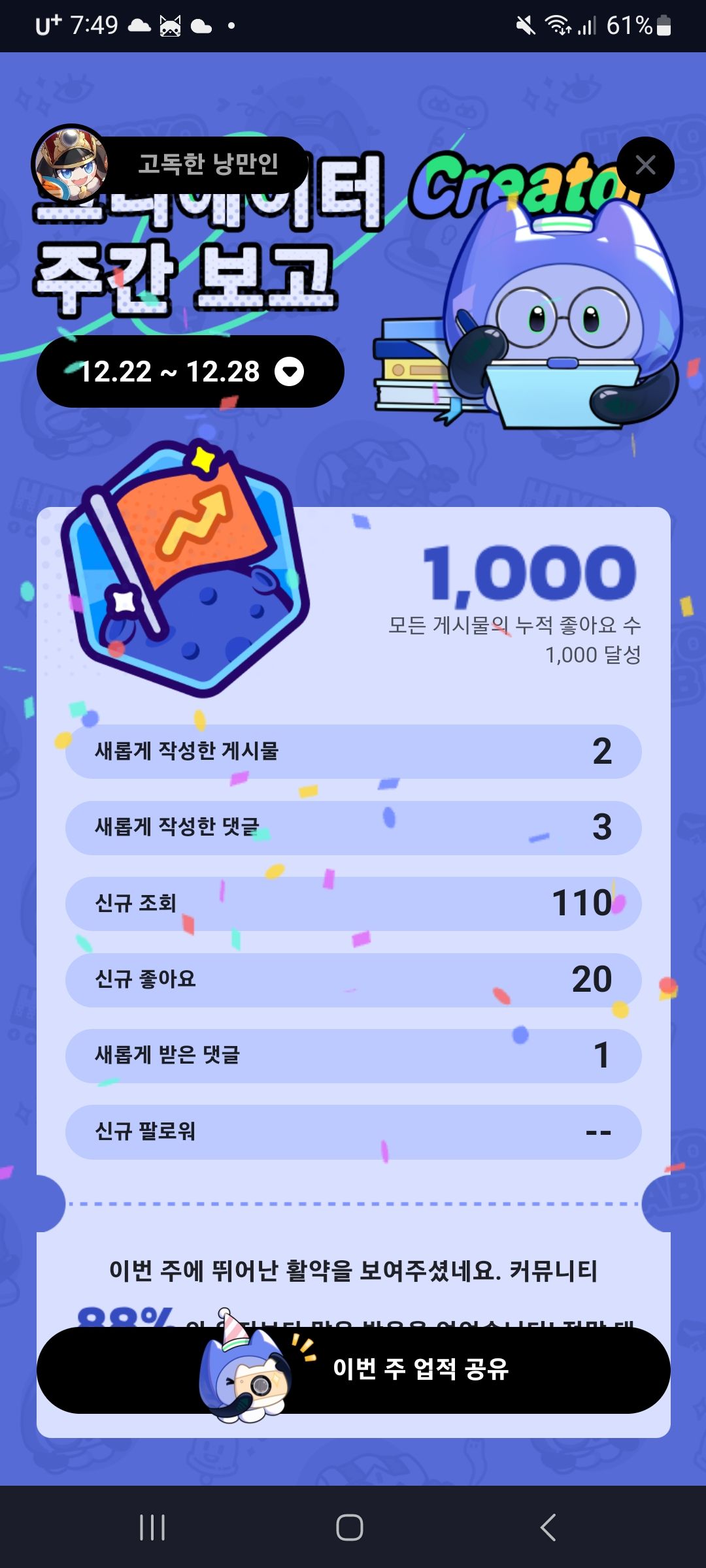Tap the 이번 주 업적 공유 share button
Viewport: 706px width, 1568px height.
point(353,1369)
